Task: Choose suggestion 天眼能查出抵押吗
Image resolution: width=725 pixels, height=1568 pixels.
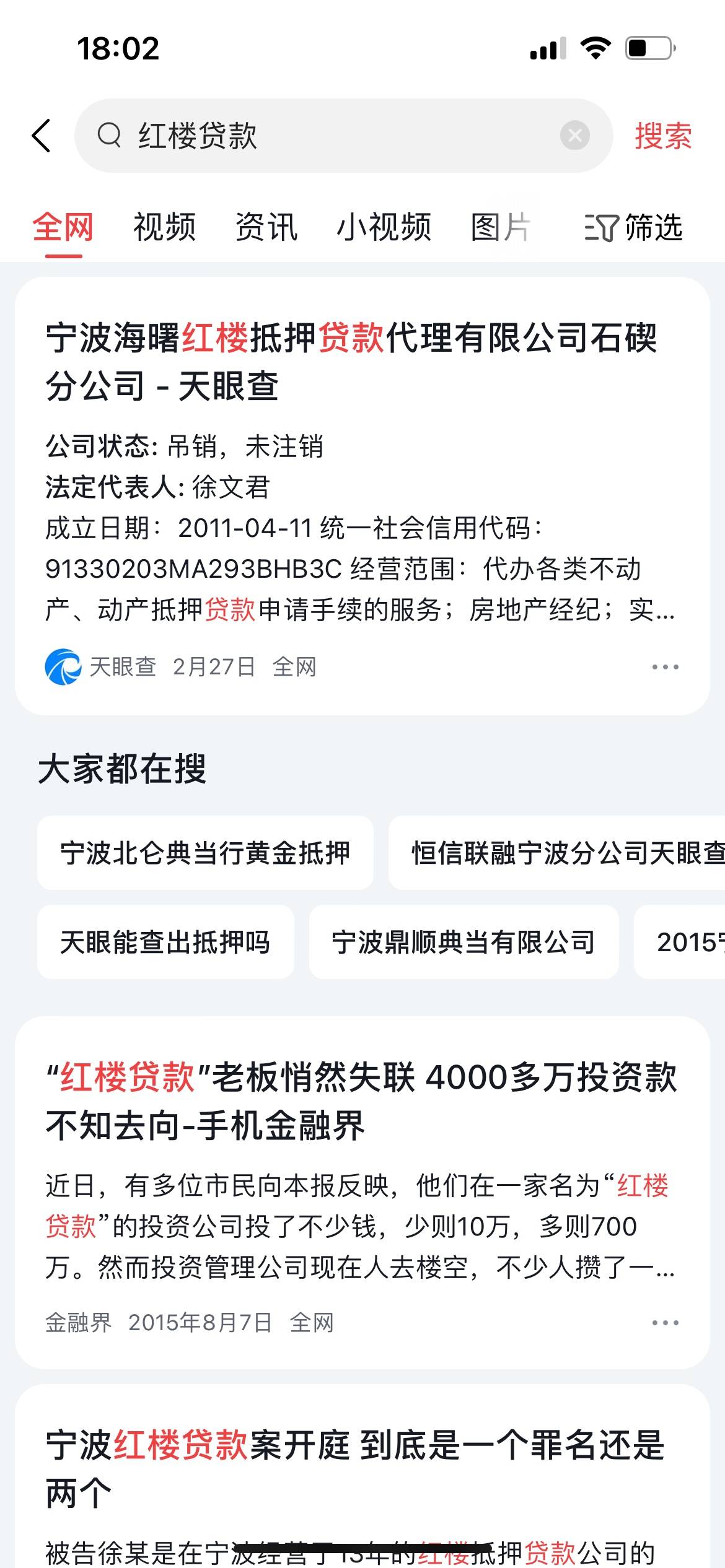Action: tap(165, 942)
